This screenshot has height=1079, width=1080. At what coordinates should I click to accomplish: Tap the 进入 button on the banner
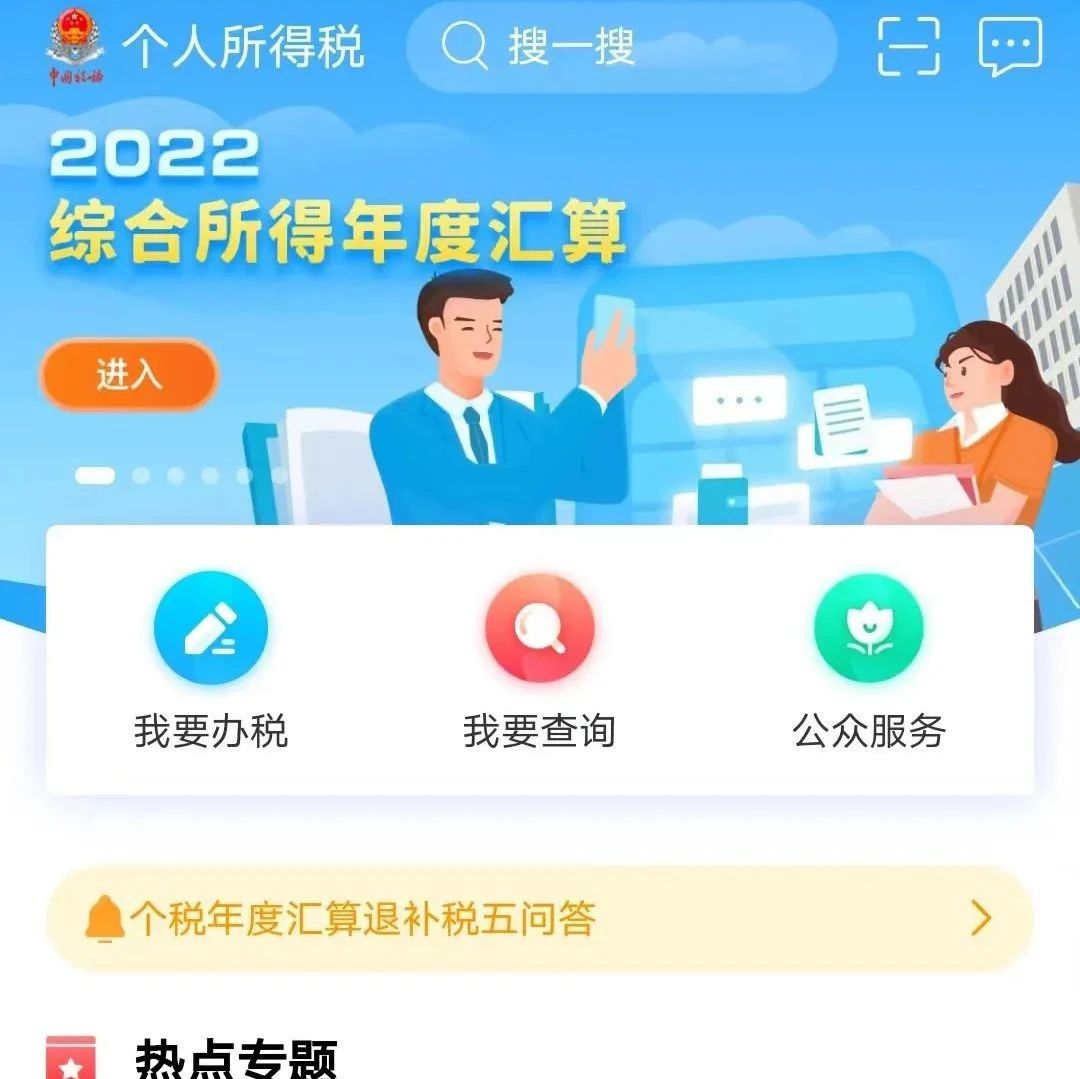(x=129, y=374)
